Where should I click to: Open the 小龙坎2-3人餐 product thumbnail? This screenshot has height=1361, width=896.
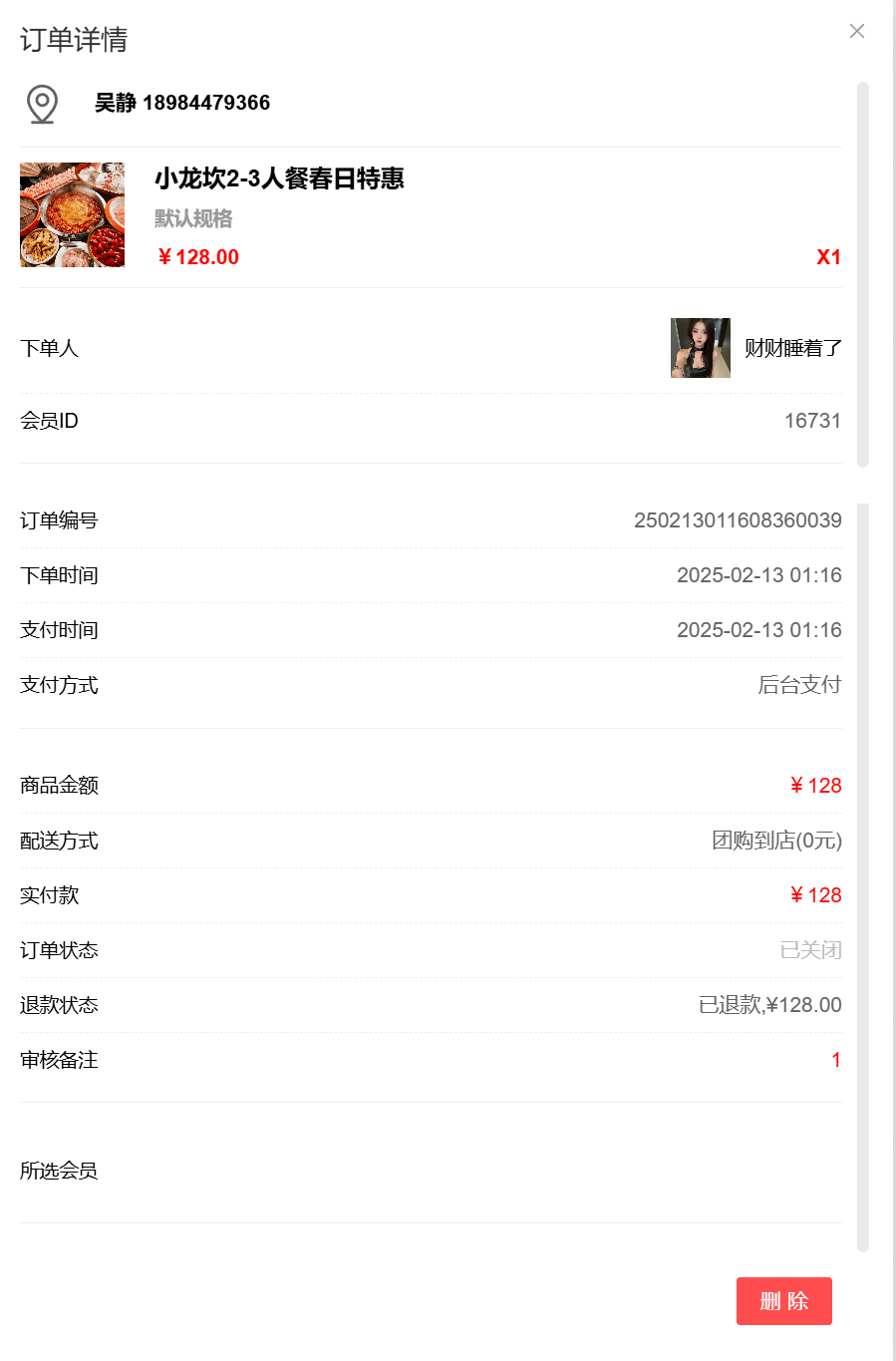73,215
